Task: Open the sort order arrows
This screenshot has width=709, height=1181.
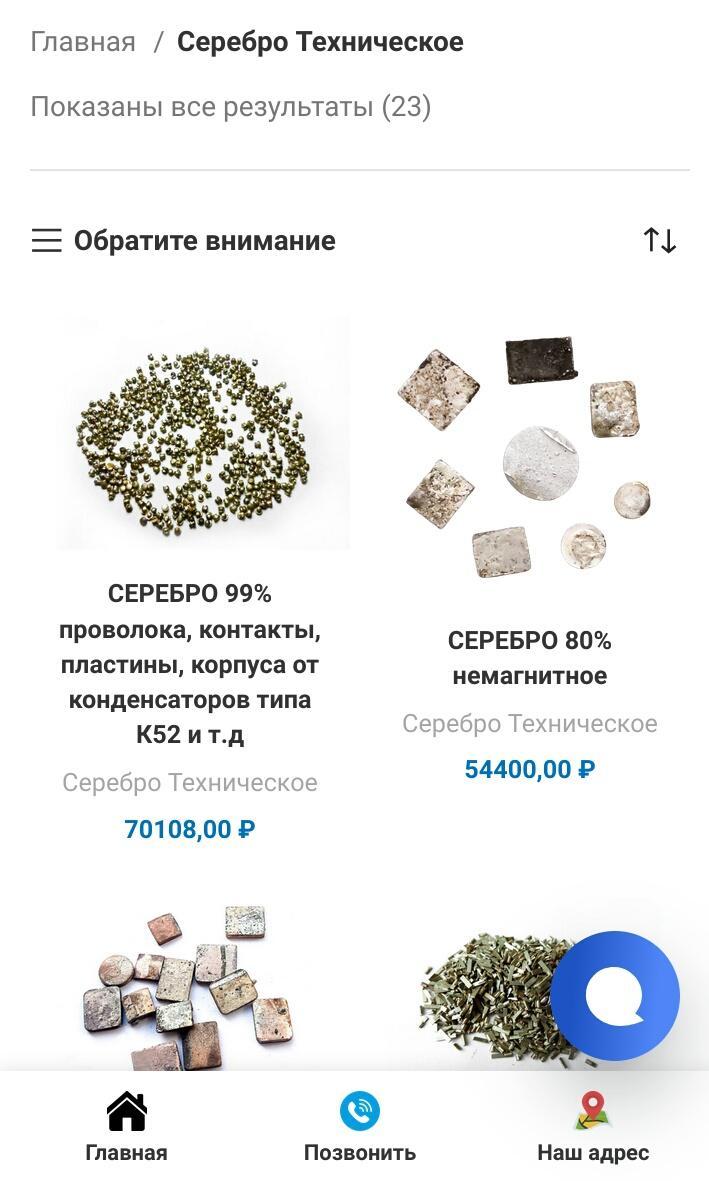Action: point(659,240)
